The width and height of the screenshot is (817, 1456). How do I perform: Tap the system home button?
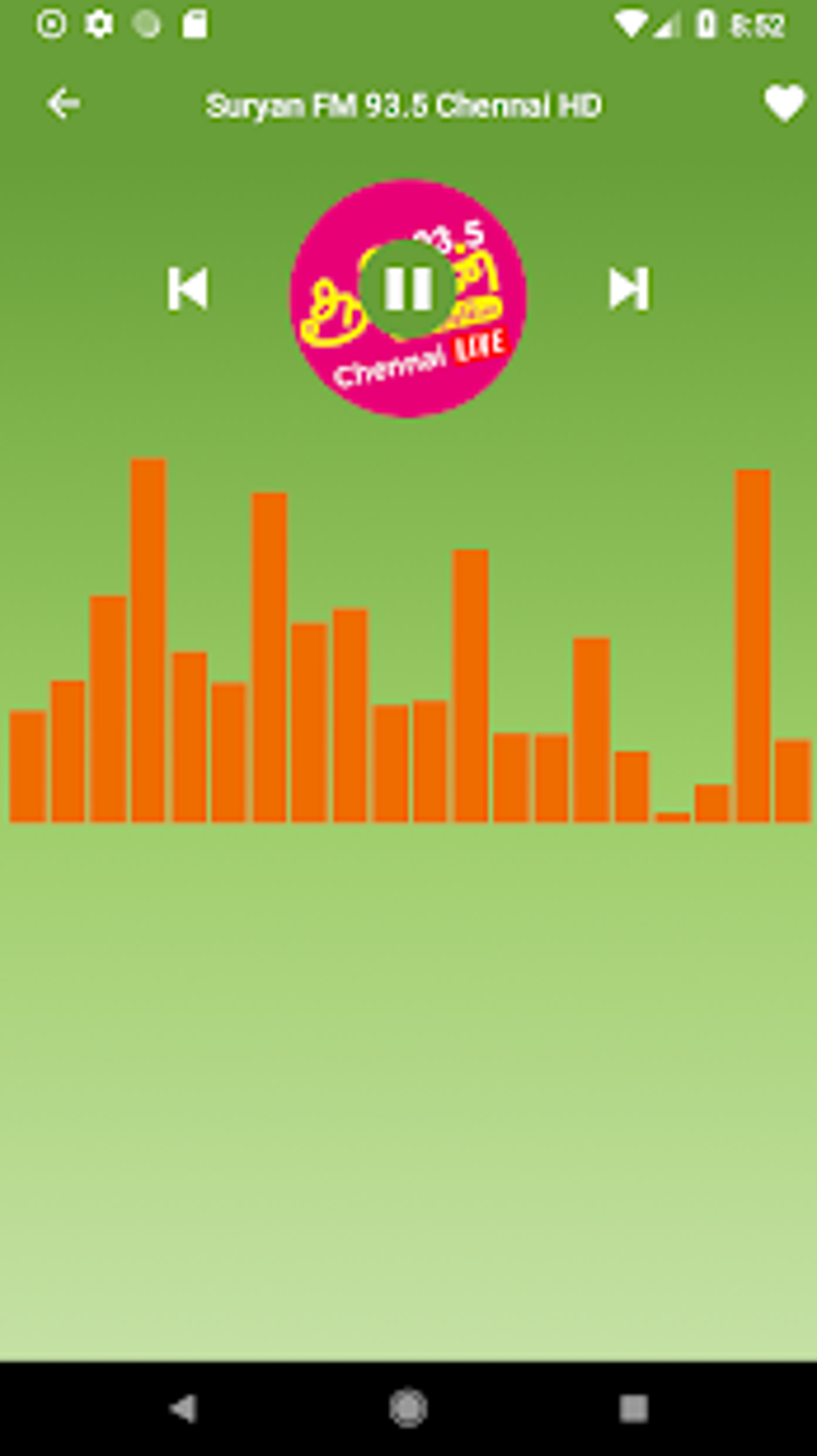[x=408, y=1408]
